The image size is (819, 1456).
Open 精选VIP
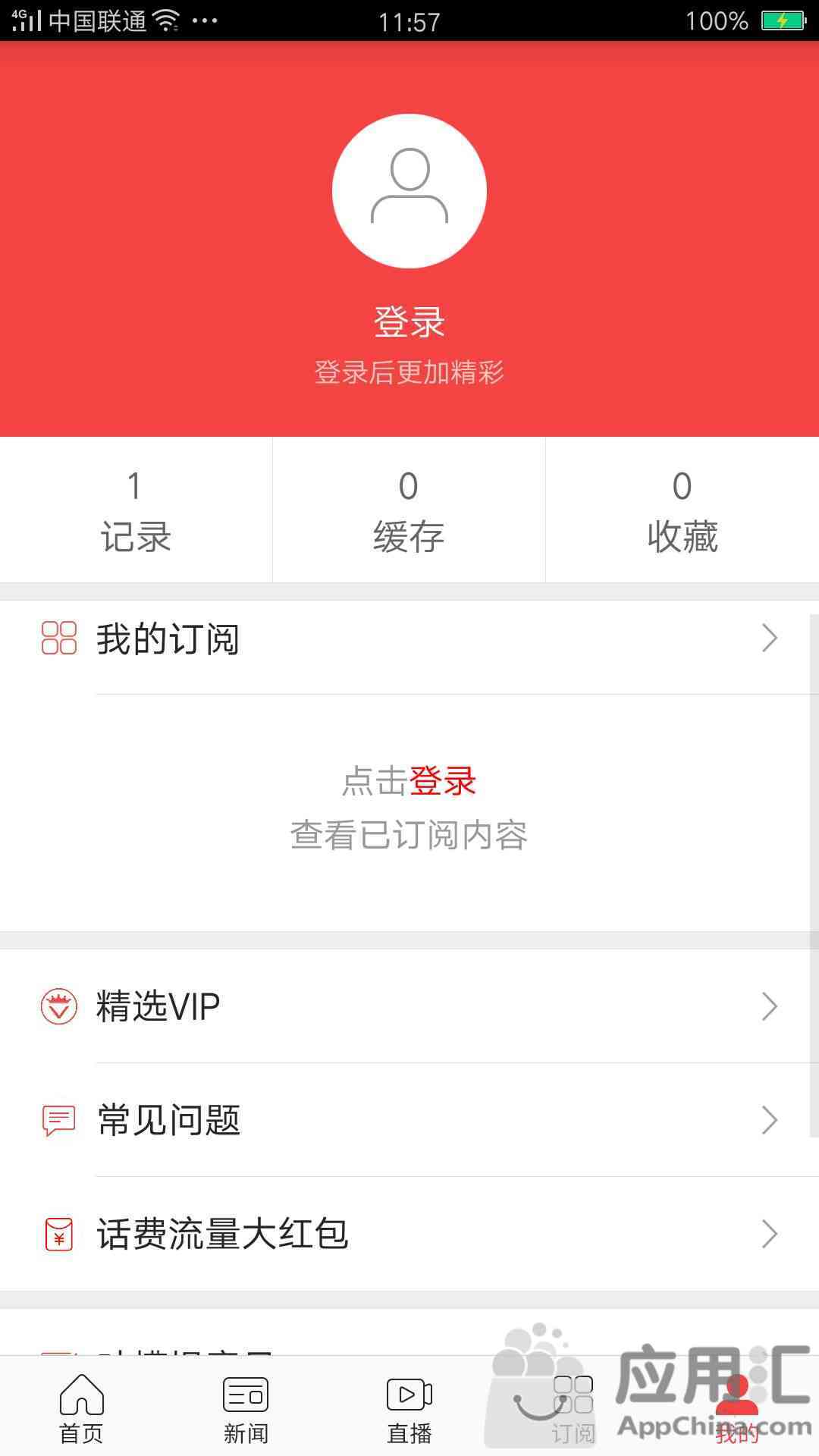[x=409, y=1006]
